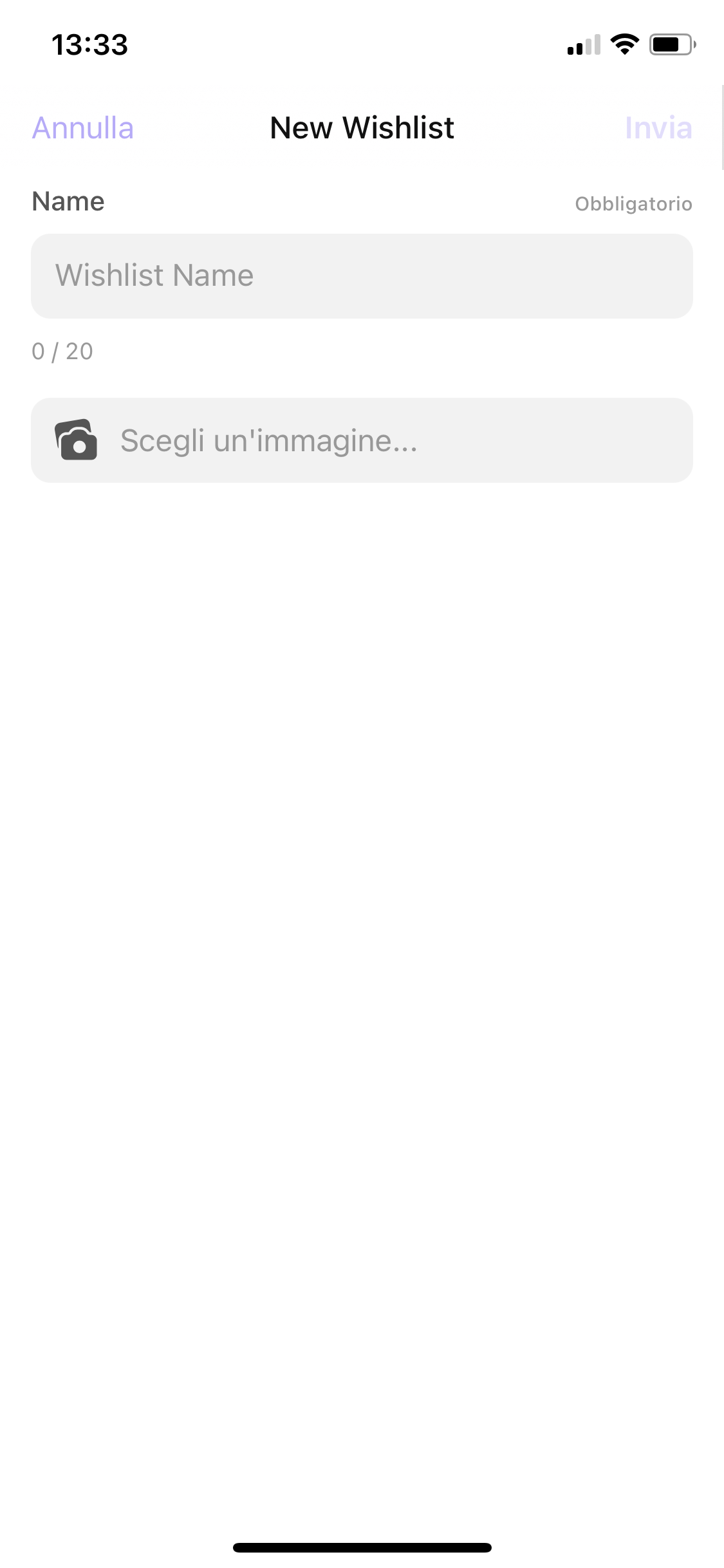Open the Scegli un'immagine picker

[x=362, y=440]
